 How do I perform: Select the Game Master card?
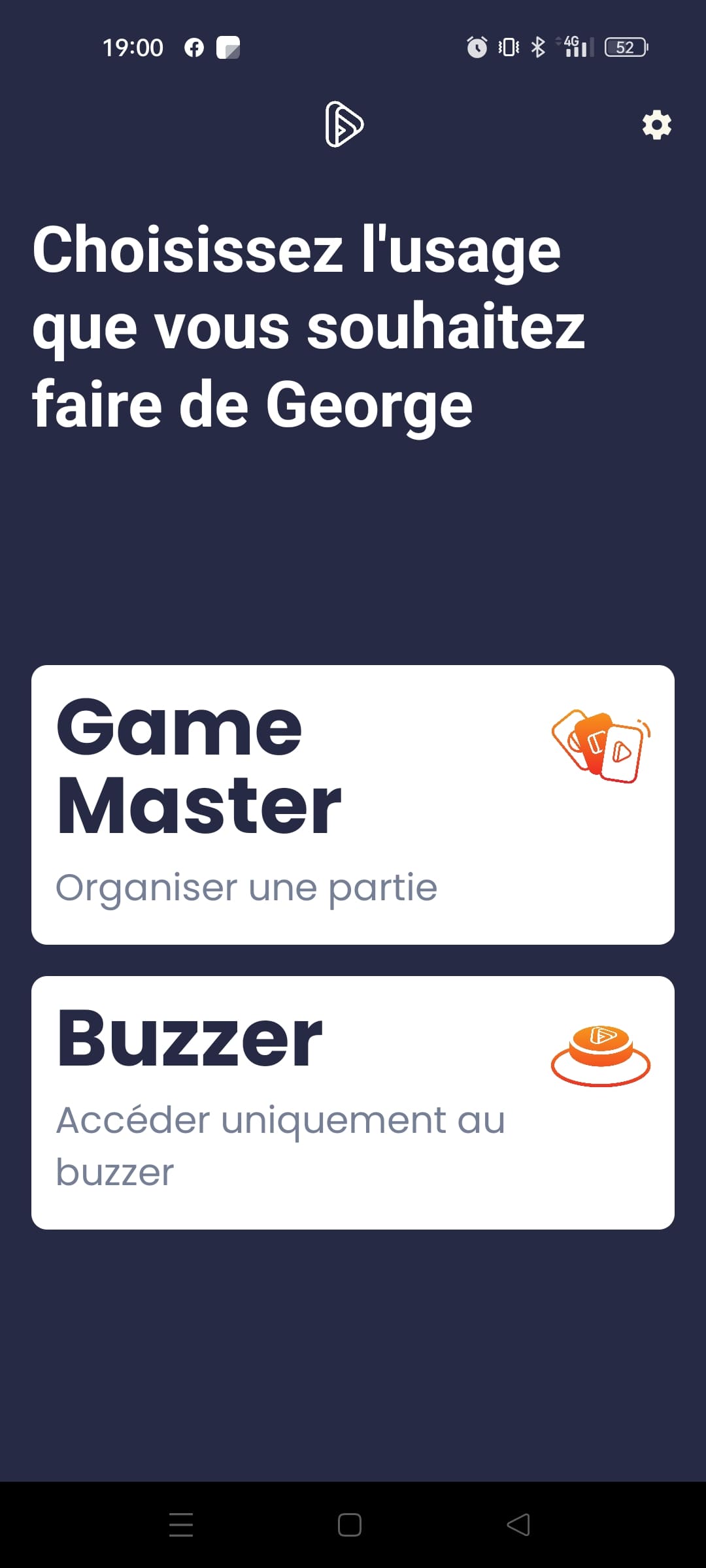[x=353, y=804]
